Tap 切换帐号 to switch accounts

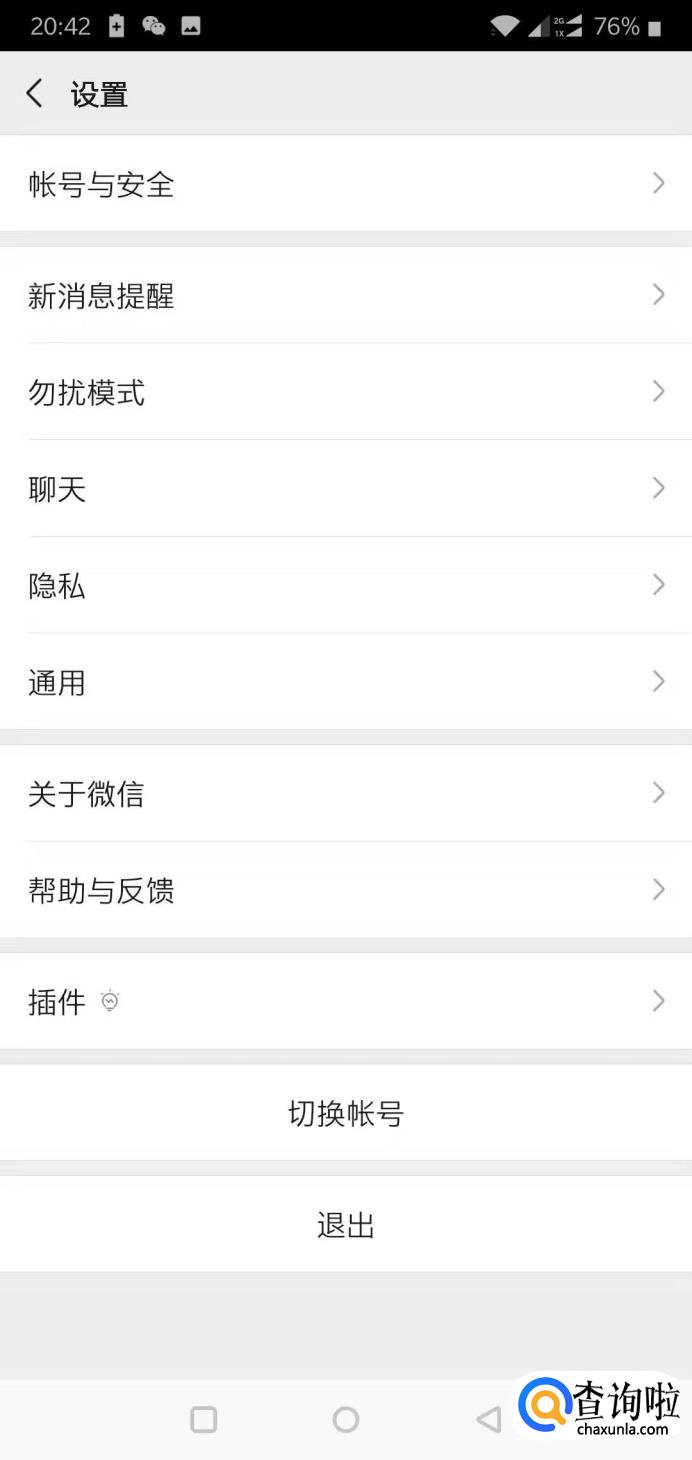[x=345, y=1113]
